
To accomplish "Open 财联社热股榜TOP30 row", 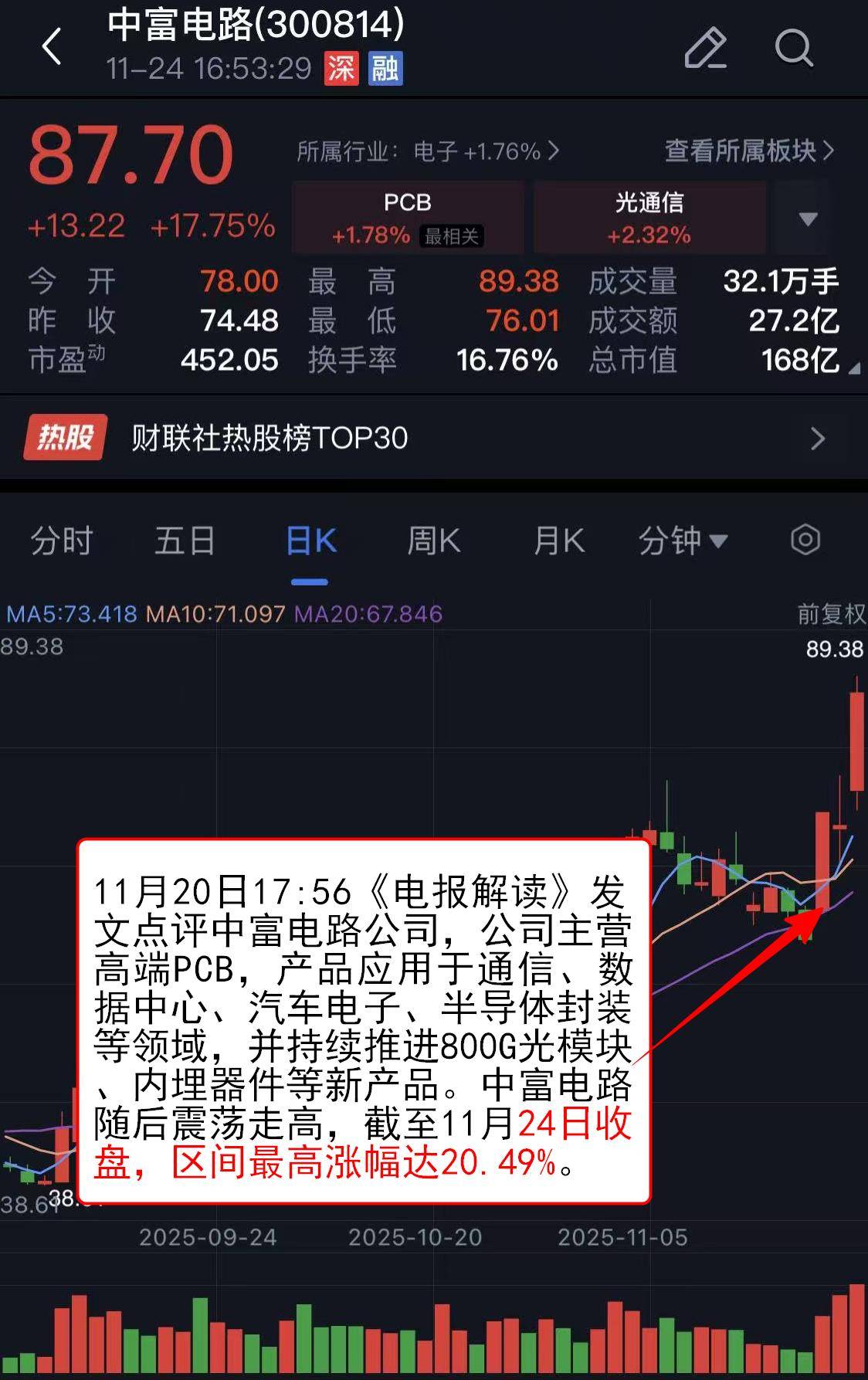I will (x=432, y=438).
